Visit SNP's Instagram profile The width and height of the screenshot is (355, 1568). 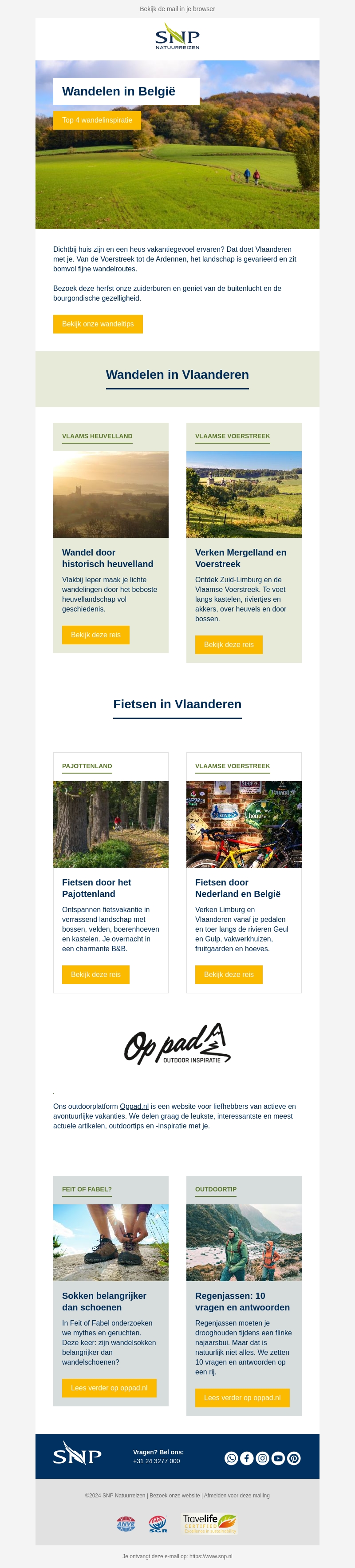point(263,1458)
